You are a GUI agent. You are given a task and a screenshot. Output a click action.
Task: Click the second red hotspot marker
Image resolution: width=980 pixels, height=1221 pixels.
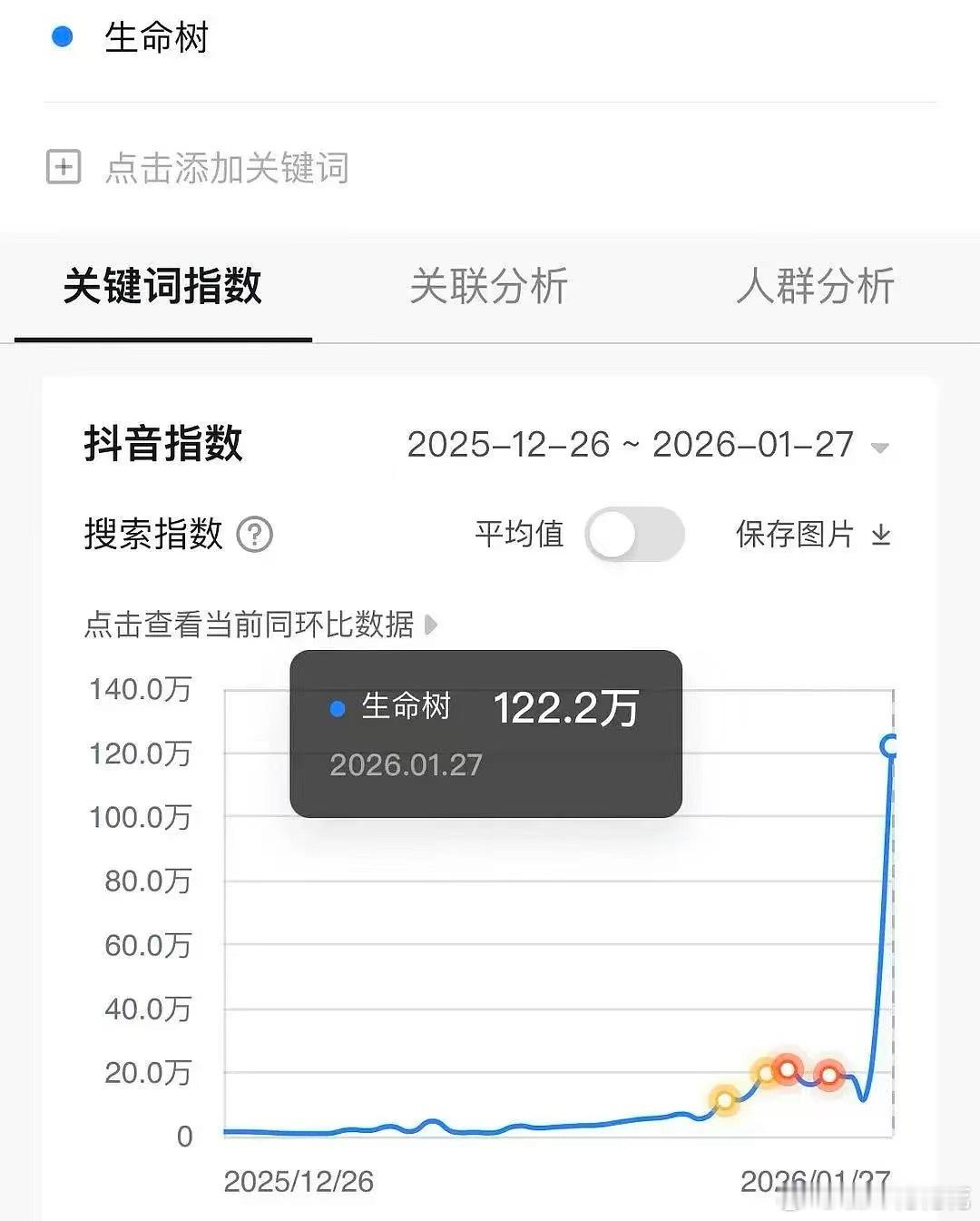(828, 1076)
